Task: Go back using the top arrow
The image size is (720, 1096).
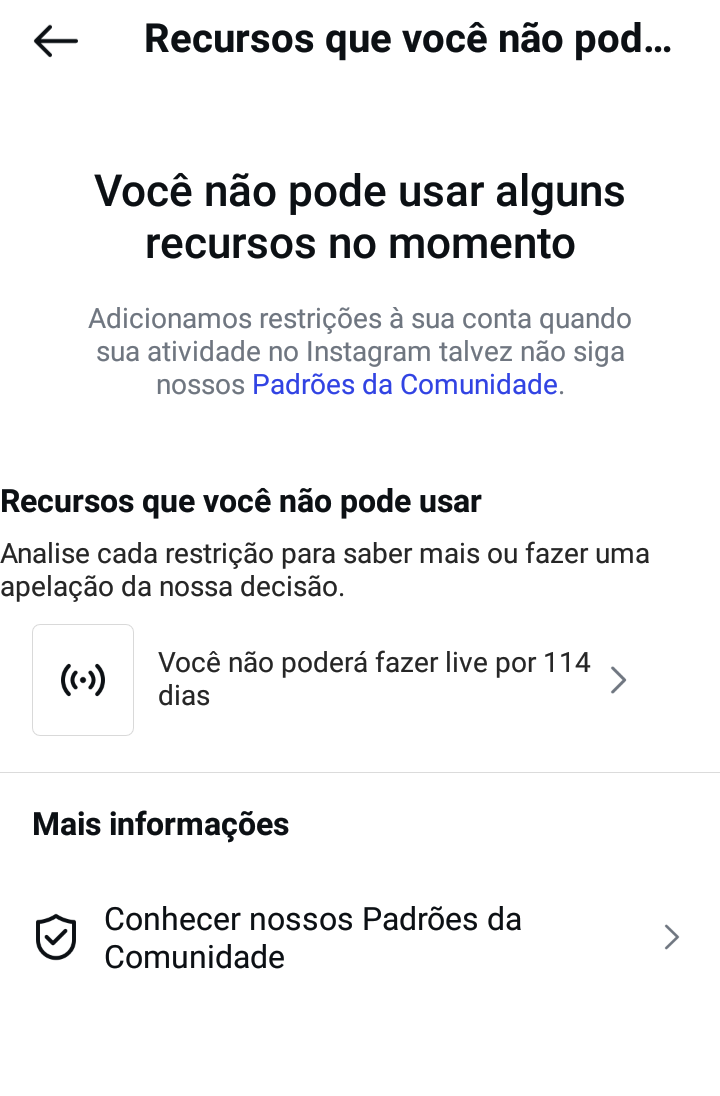Action: tap(55, 40)
